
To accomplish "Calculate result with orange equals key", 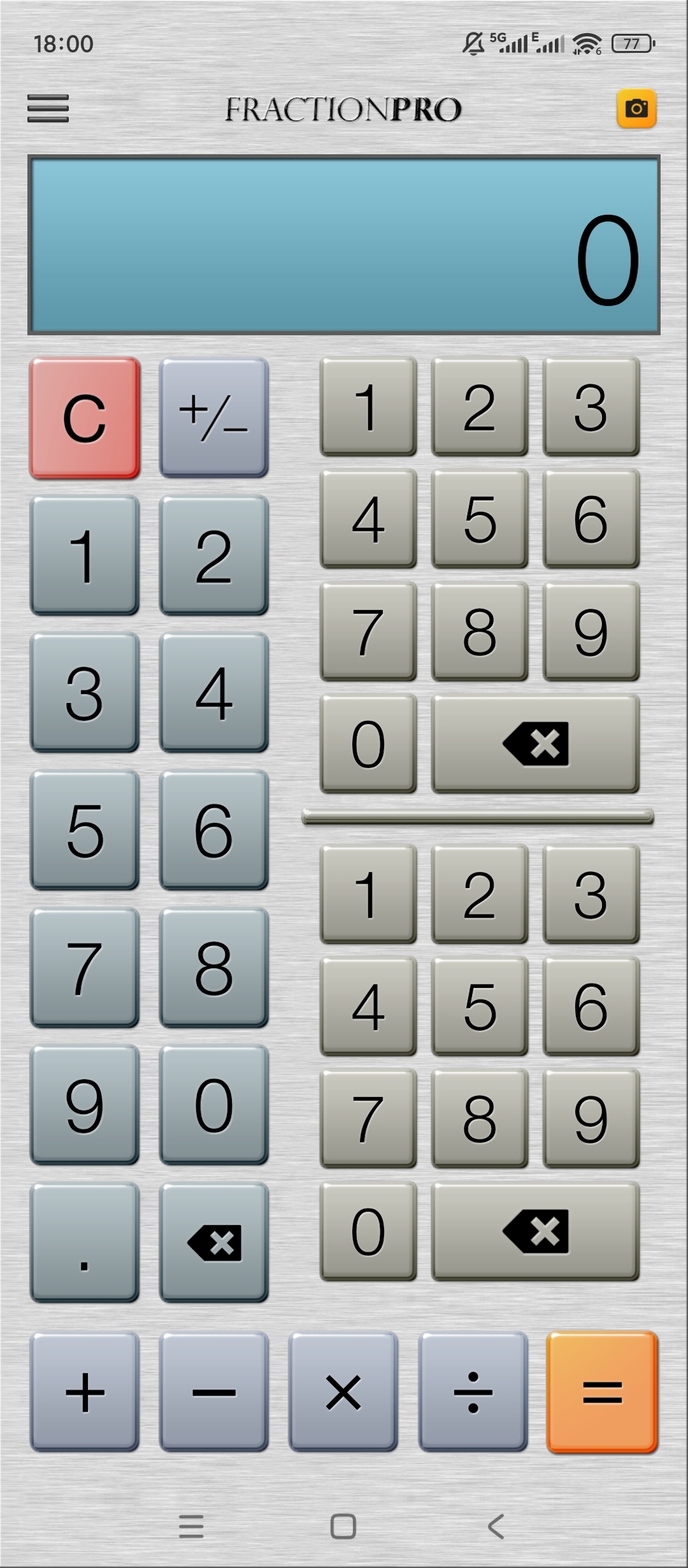I will (x=602, y=1391).
